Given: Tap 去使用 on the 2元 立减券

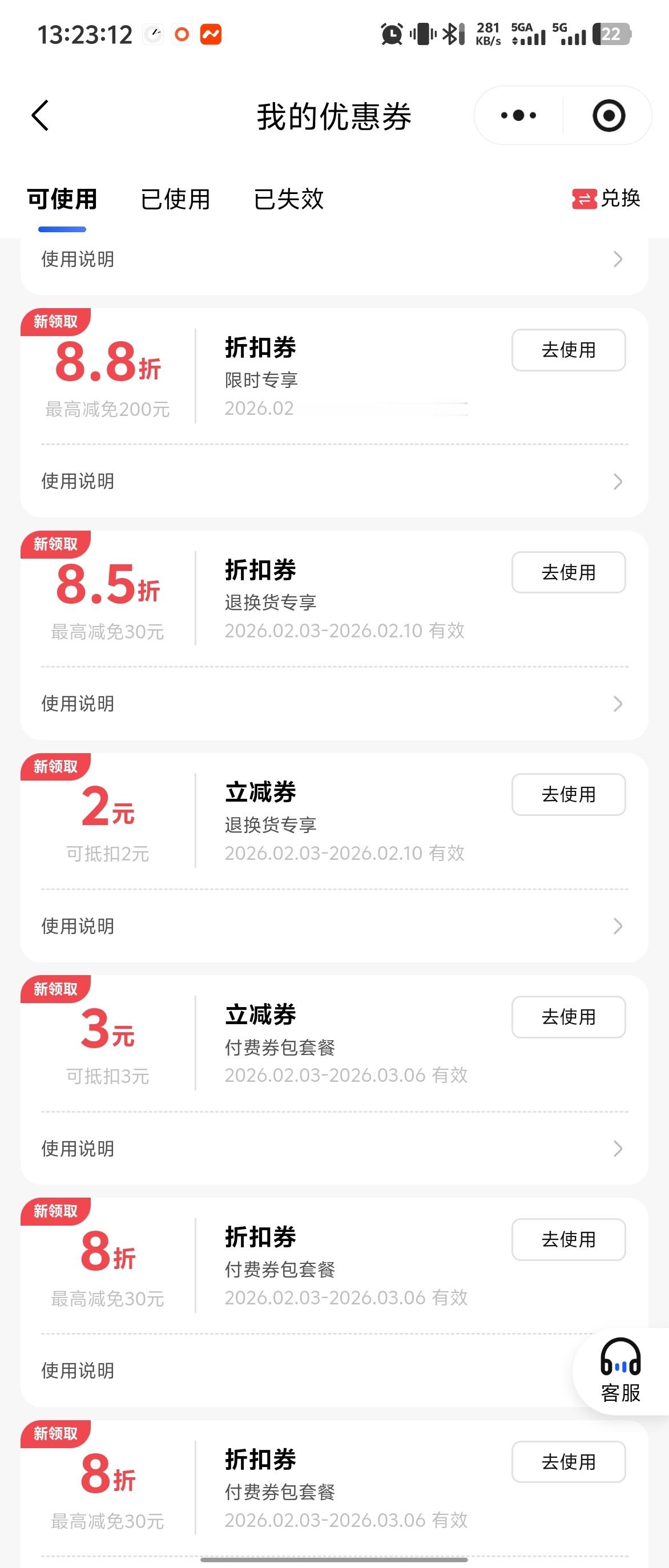Looking at the screenshot, I should [x=569, y=794].
